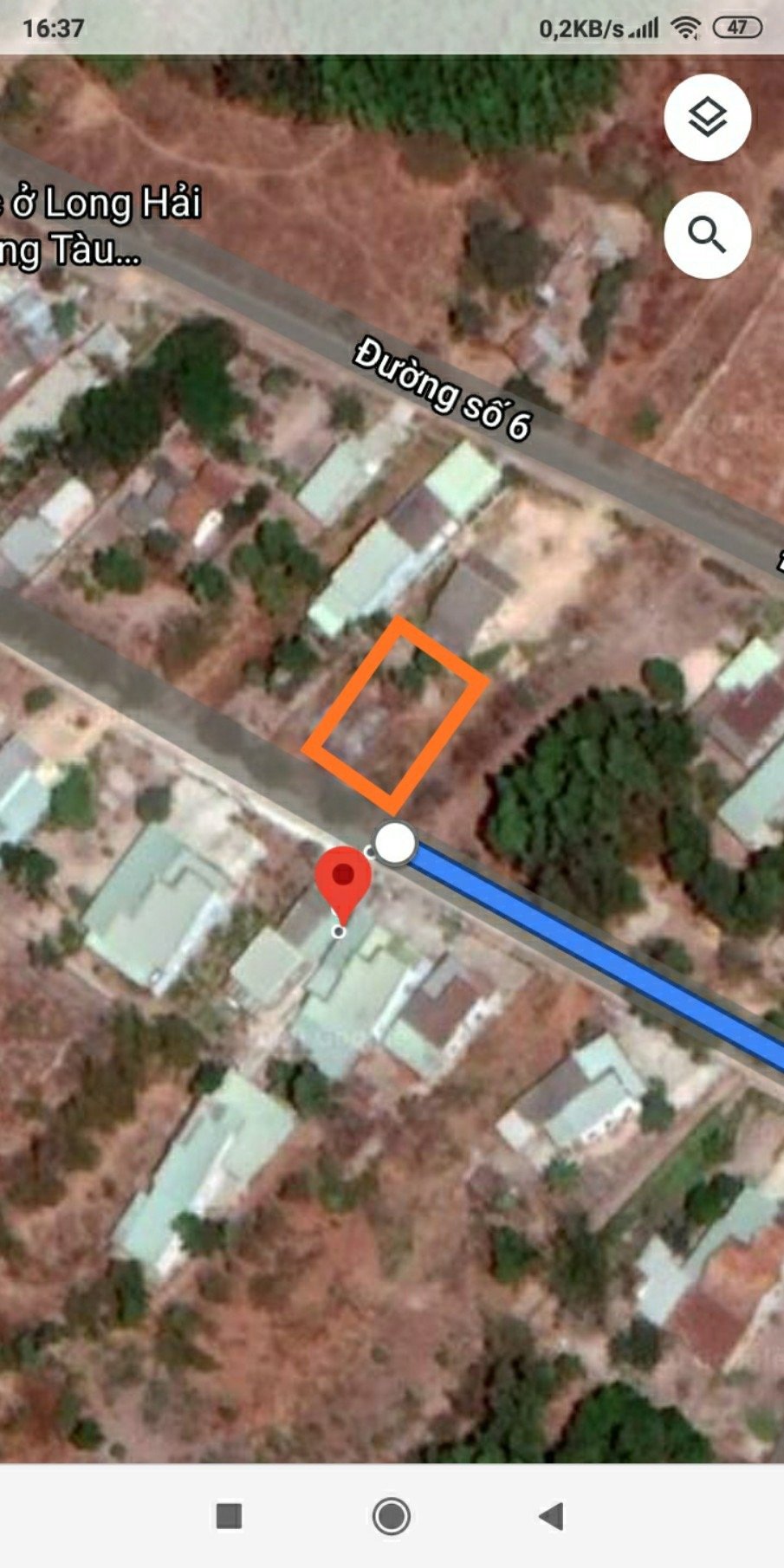Open recent apps with the square button
784x1568 pixels.
point(229,1516)
